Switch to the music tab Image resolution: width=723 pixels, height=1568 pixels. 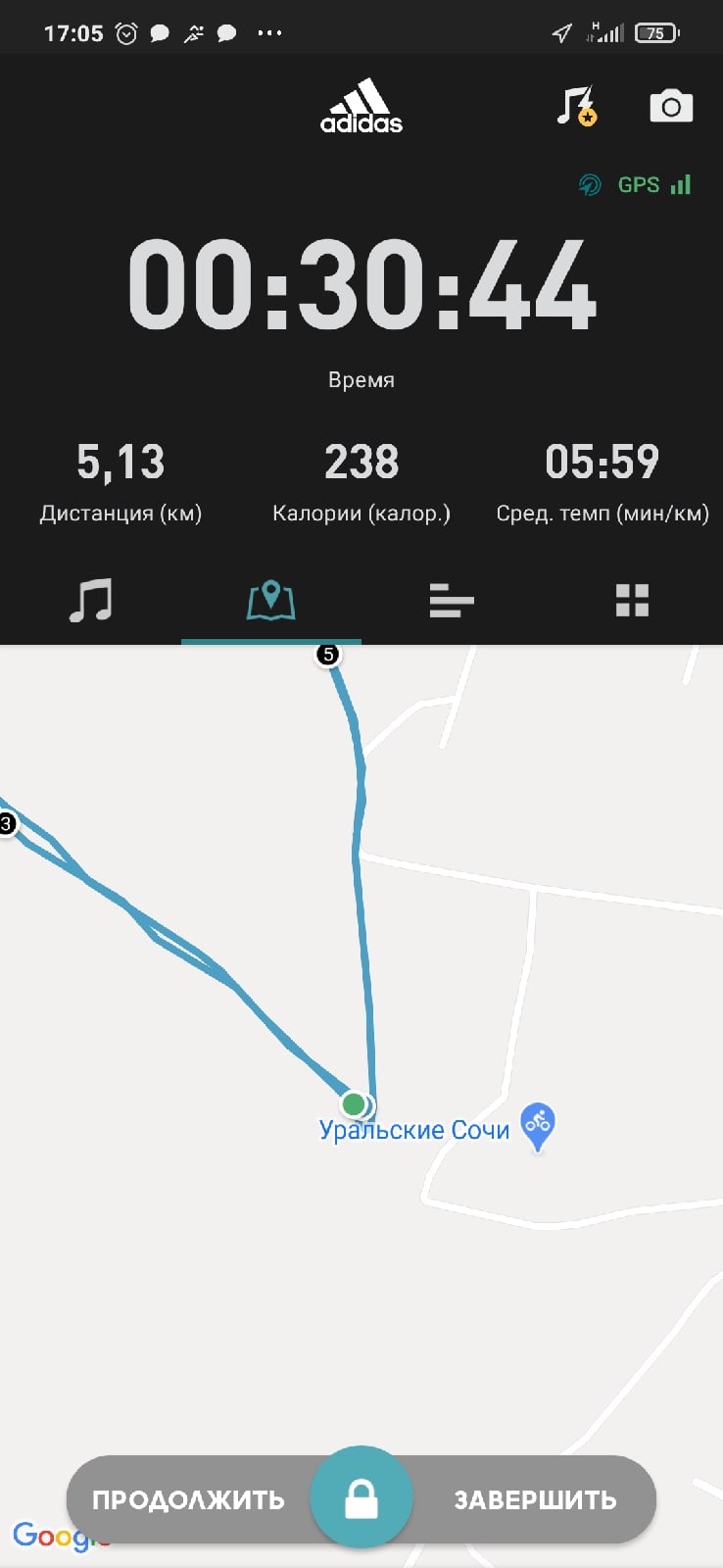click(90, 600)
